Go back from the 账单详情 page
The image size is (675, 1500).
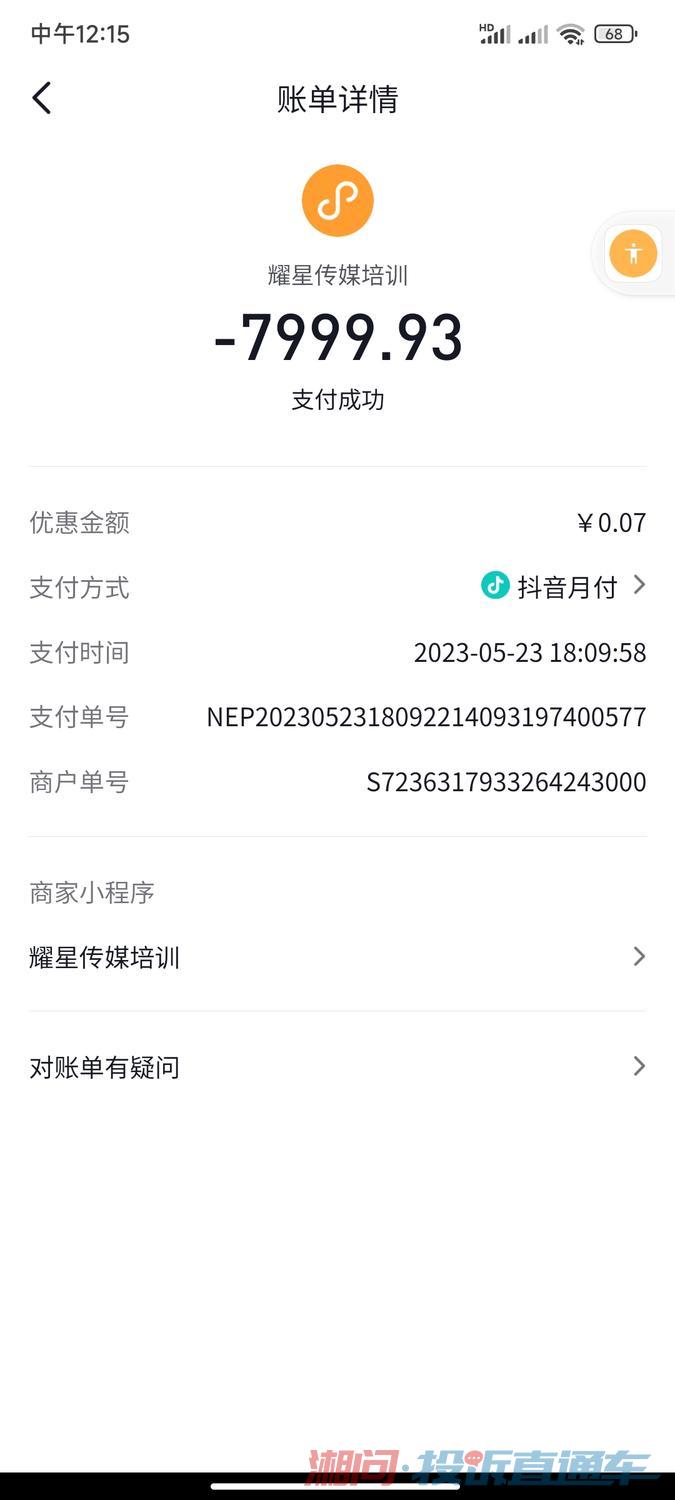(41, 98)
